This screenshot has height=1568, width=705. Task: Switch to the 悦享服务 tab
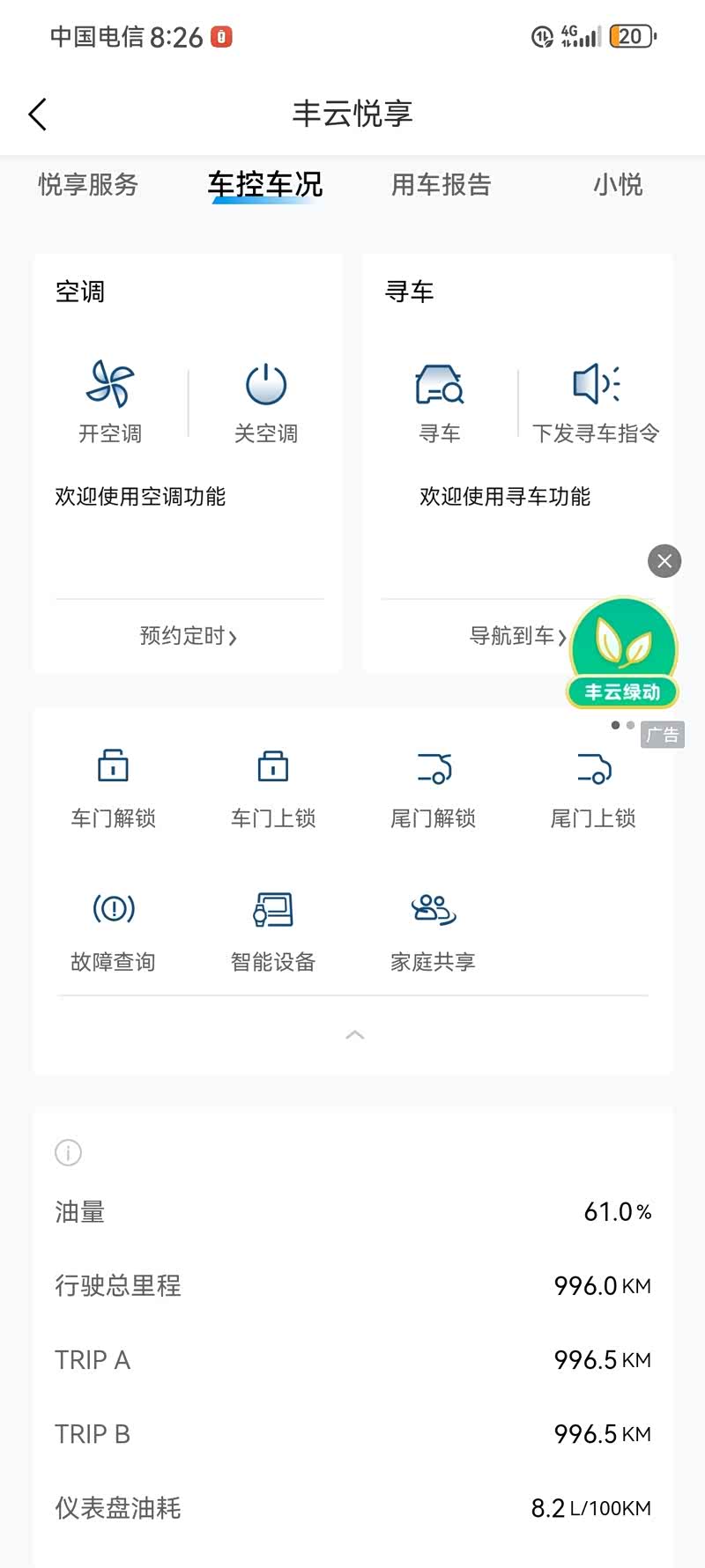[88, 185]
